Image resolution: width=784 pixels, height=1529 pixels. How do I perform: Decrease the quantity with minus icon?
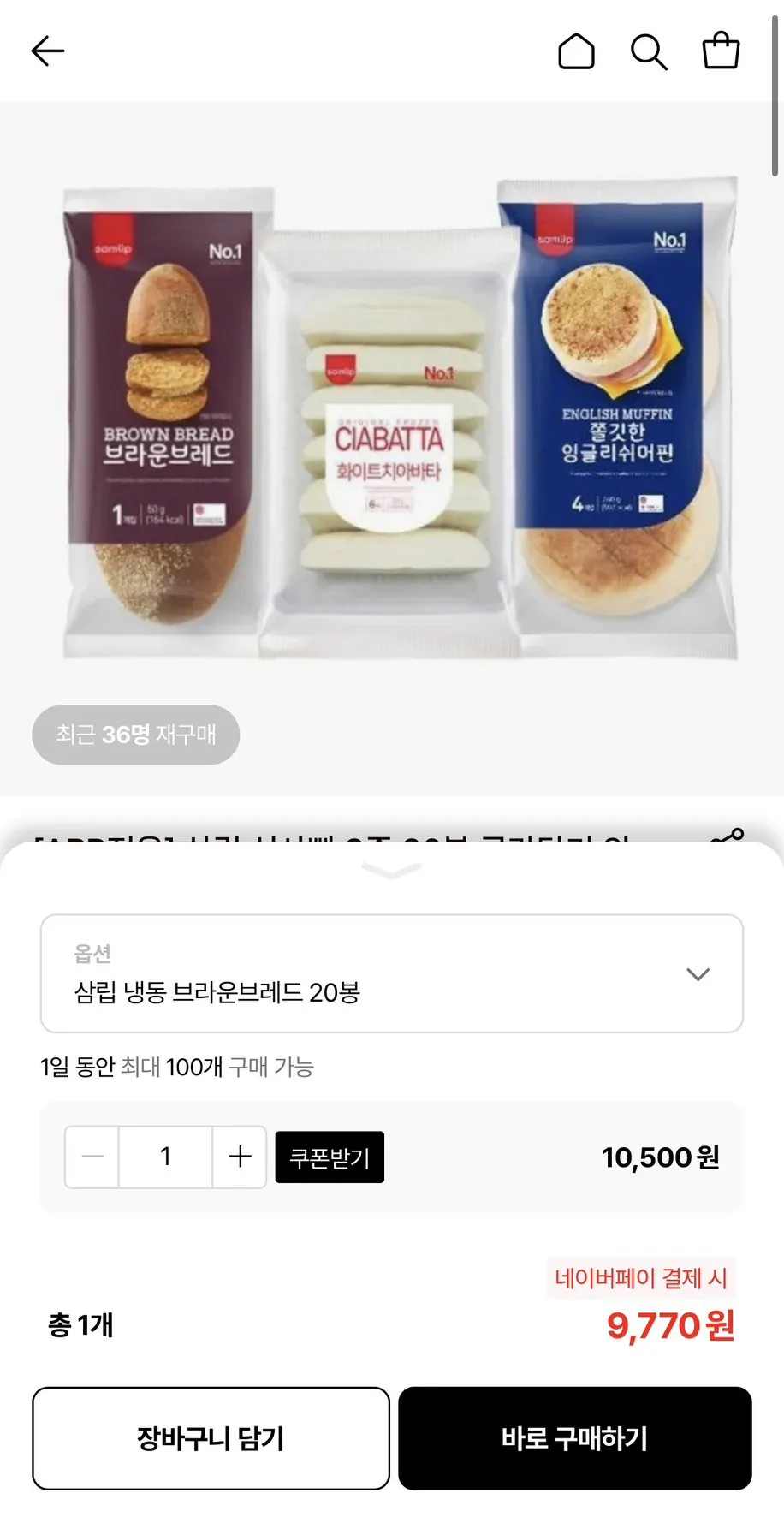tap(92, 1157)
